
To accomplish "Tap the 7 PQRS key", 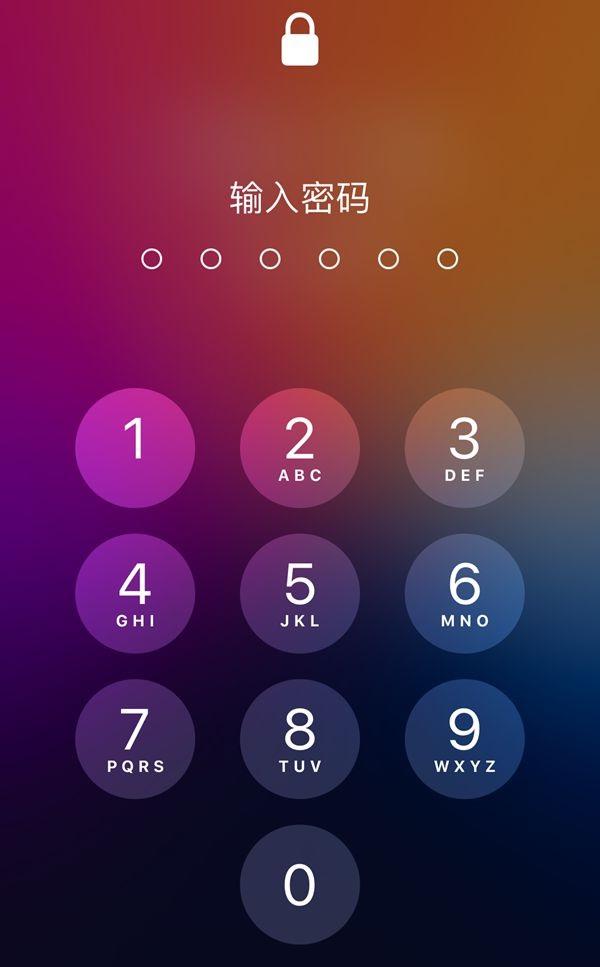I will coord(135,739).
